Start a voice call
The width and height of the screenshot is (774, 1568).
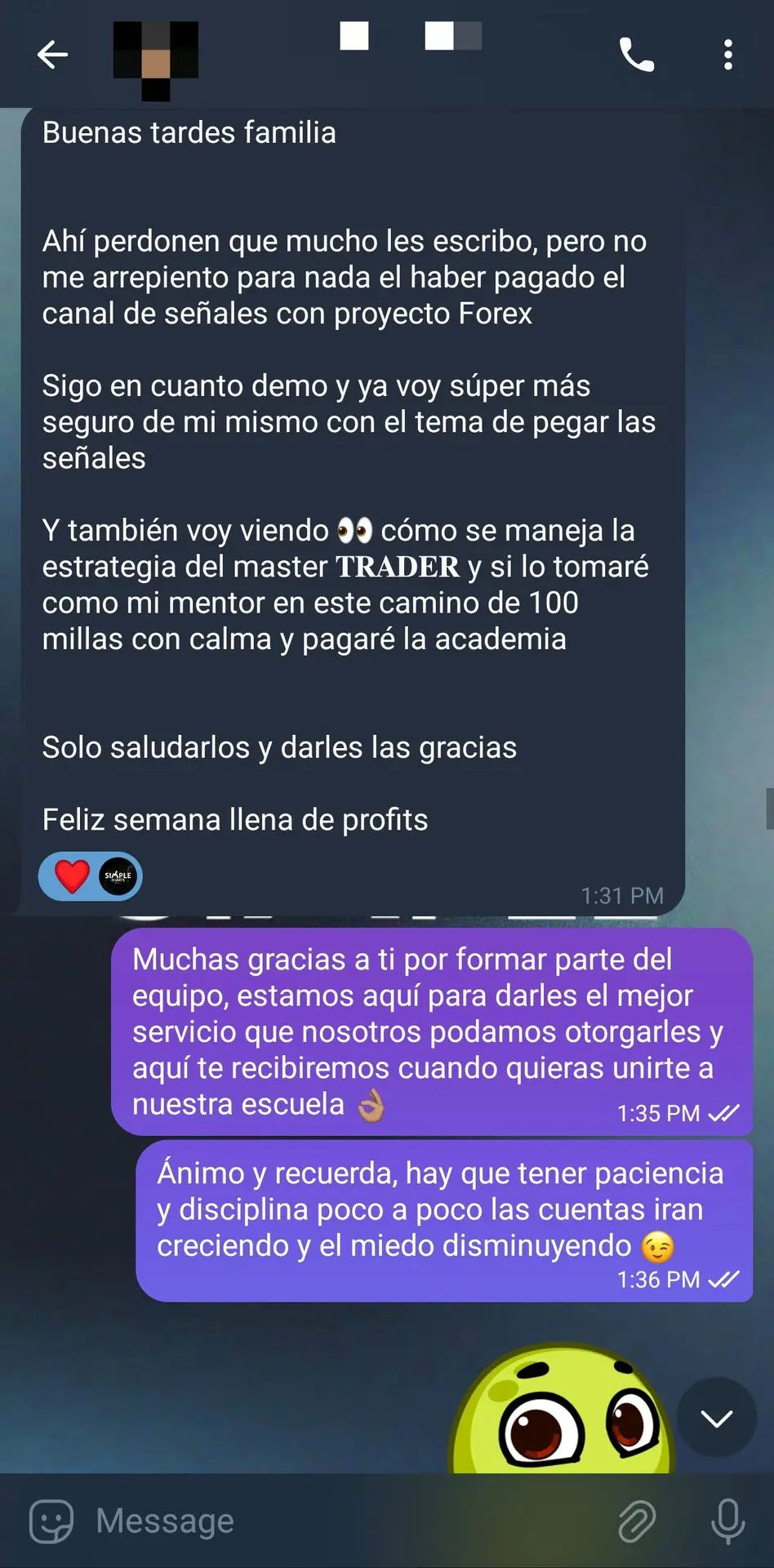click(637, 55)
